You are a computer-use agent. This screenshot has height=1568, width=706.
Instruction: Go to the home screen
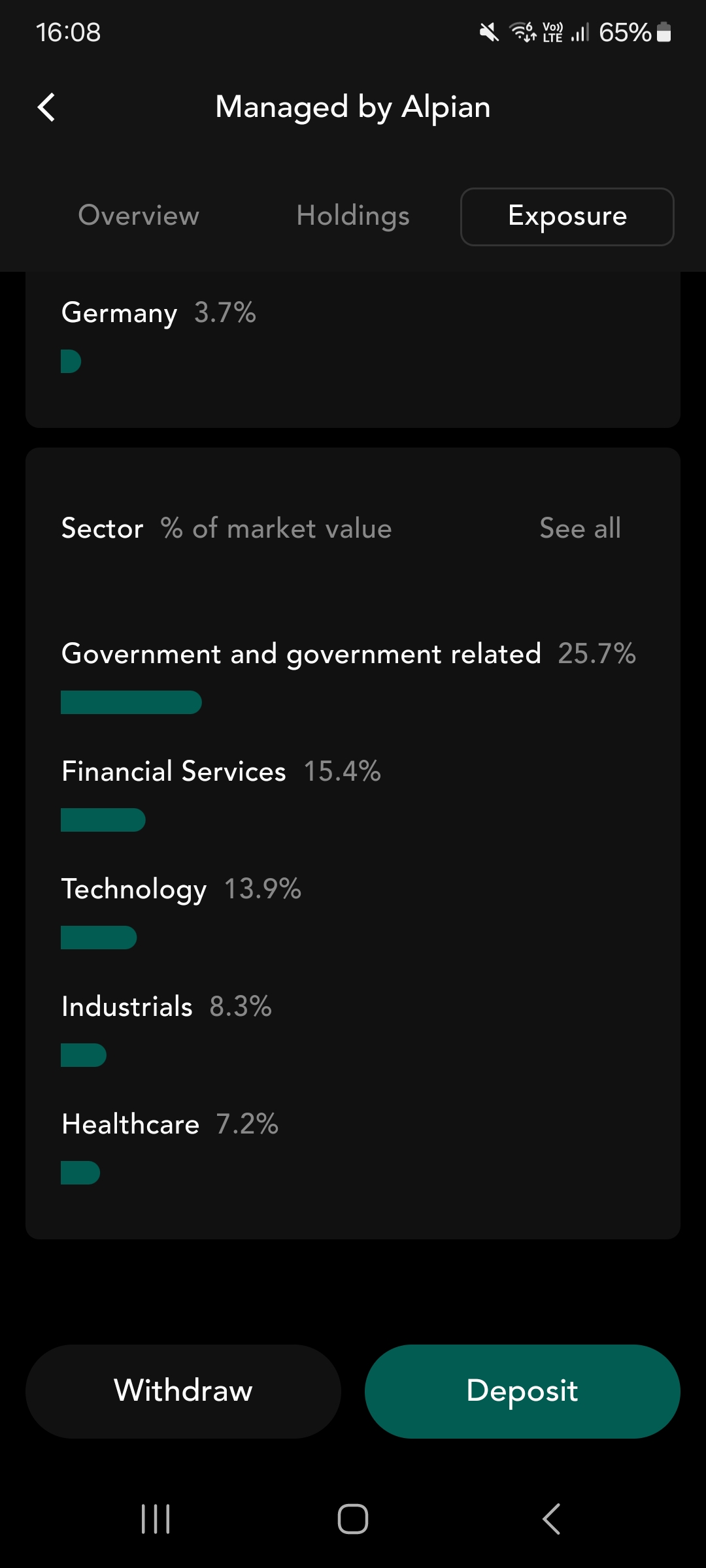pyautogui.click(x=353, y=1518)
